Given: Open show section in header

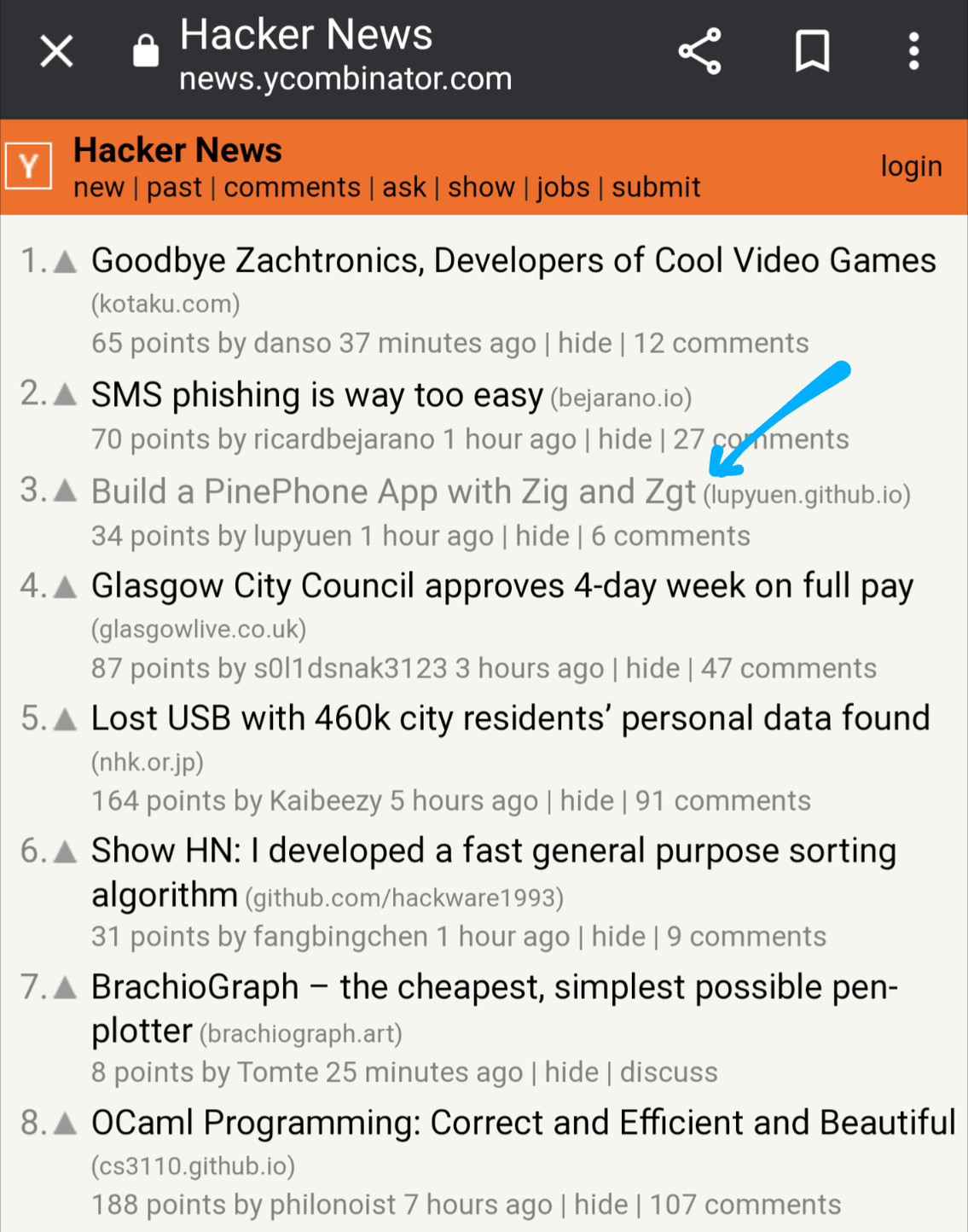Looking at the screenshot, I should [x=481, y=187].
